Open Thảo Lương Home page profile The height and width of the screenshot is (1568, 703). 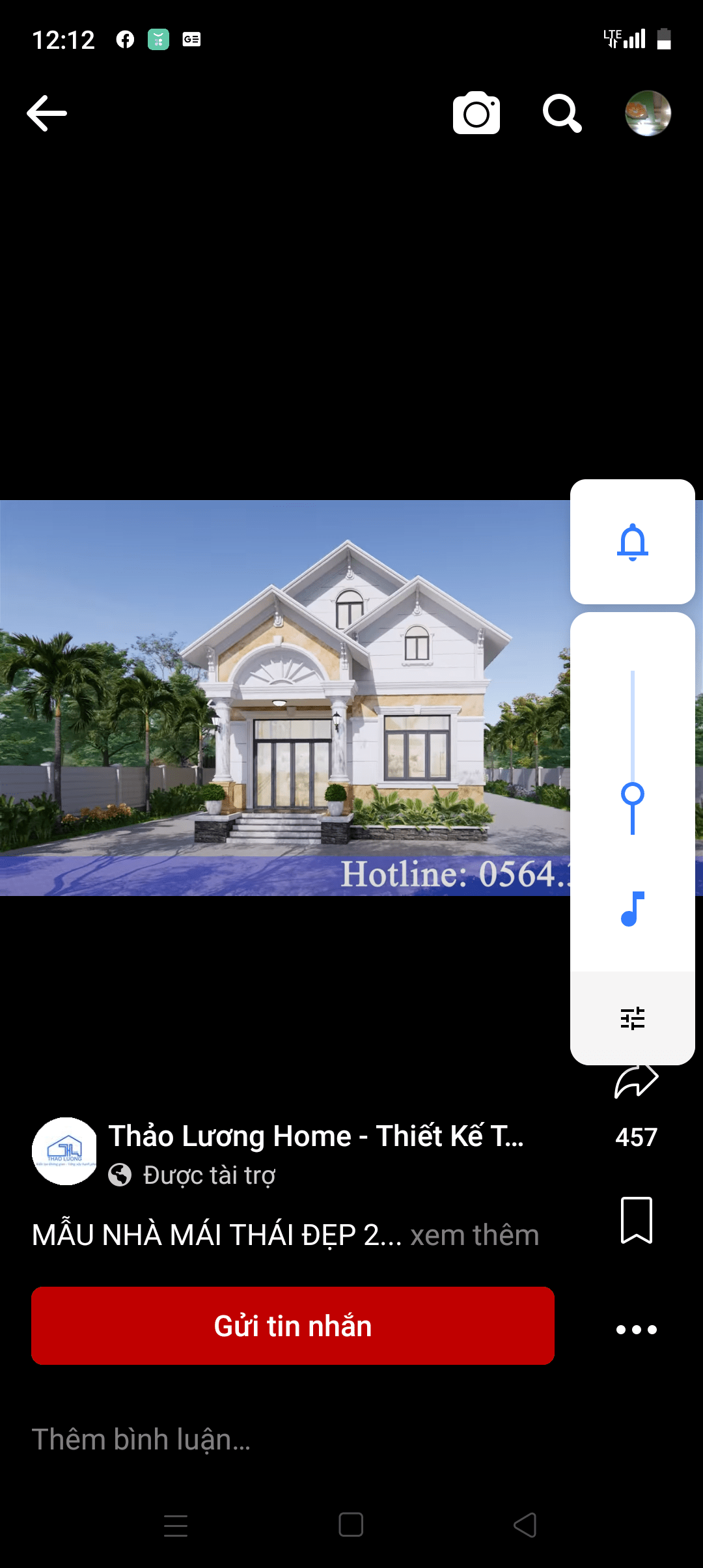(x=316, y=1136)
